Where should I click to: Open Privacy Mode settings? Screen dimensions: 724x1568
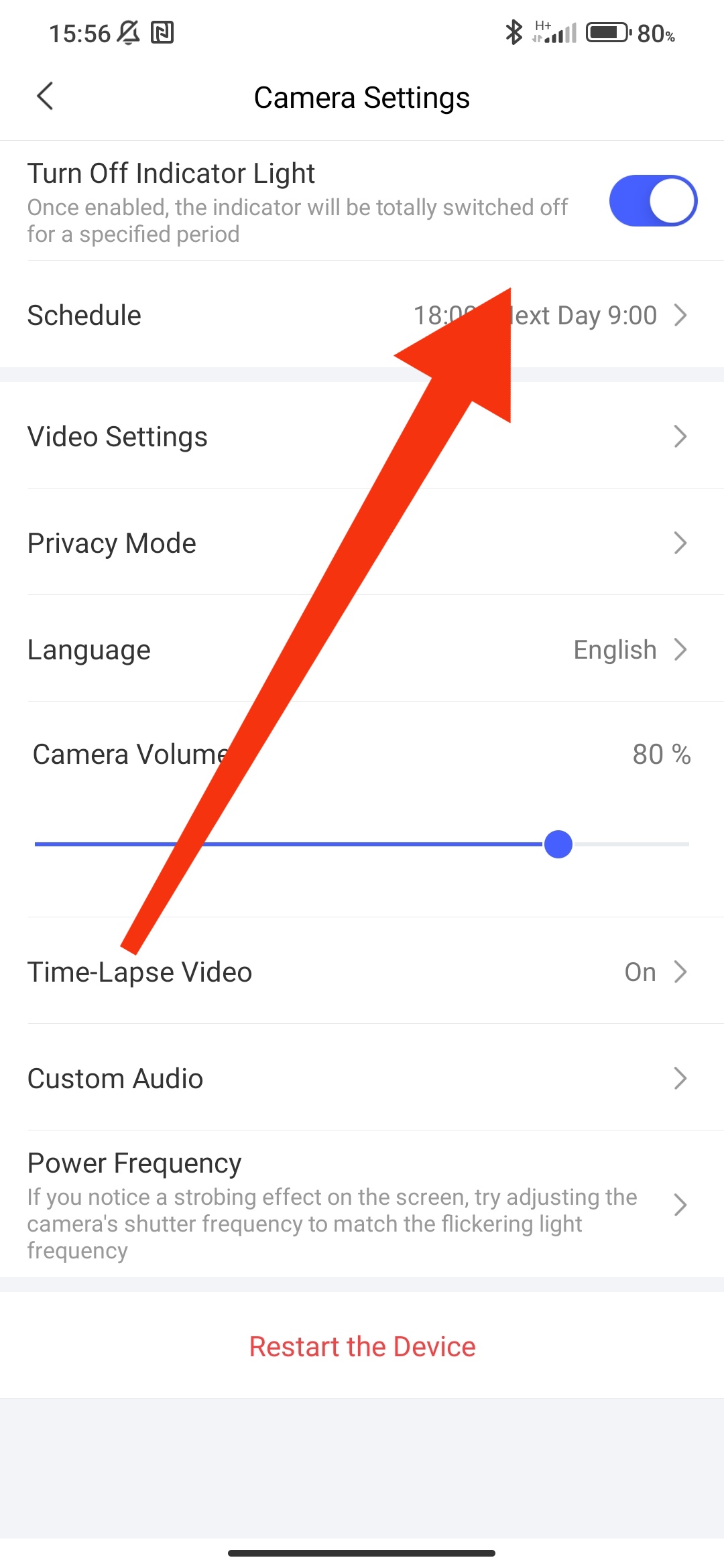tap(362, 543)
